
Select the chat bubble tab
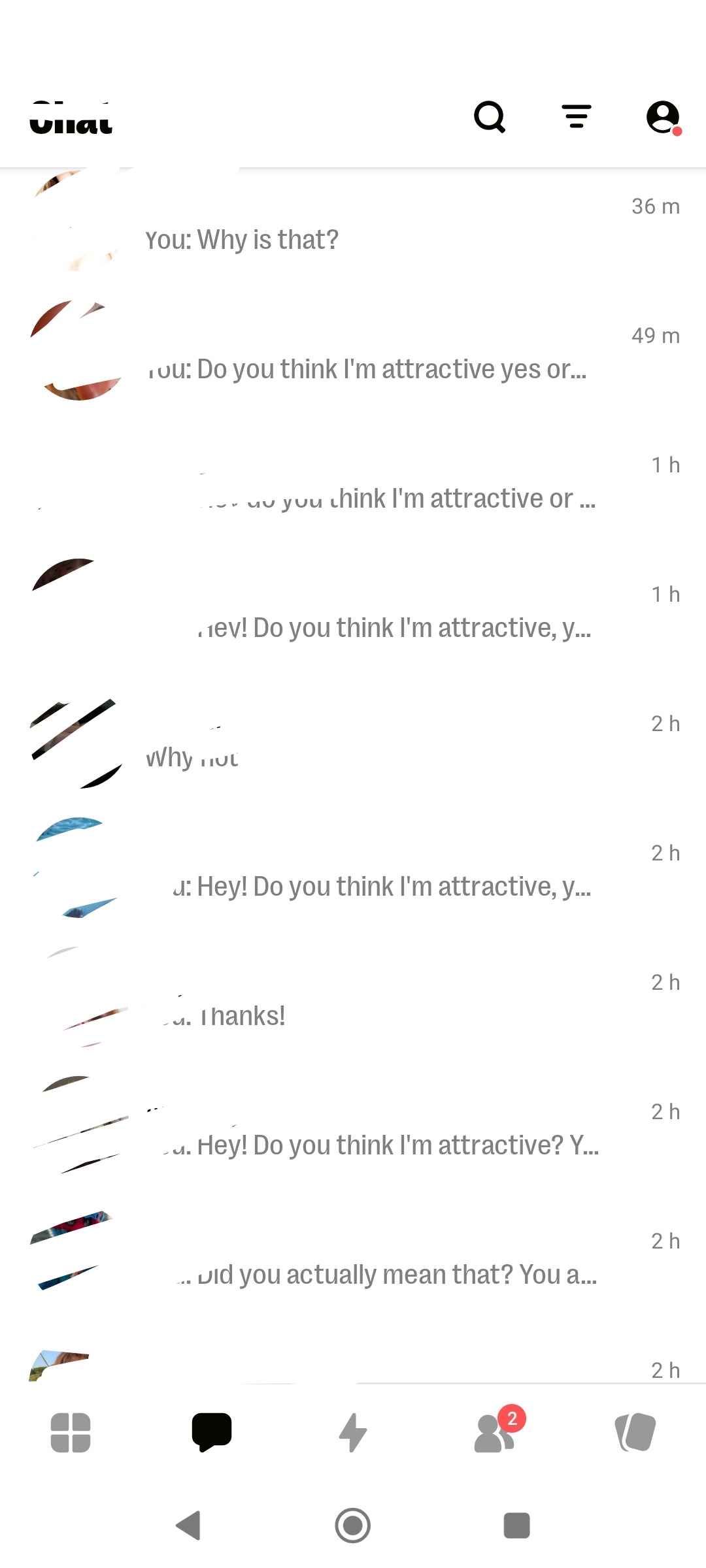pyautogui.click(x=212, y=1432)
